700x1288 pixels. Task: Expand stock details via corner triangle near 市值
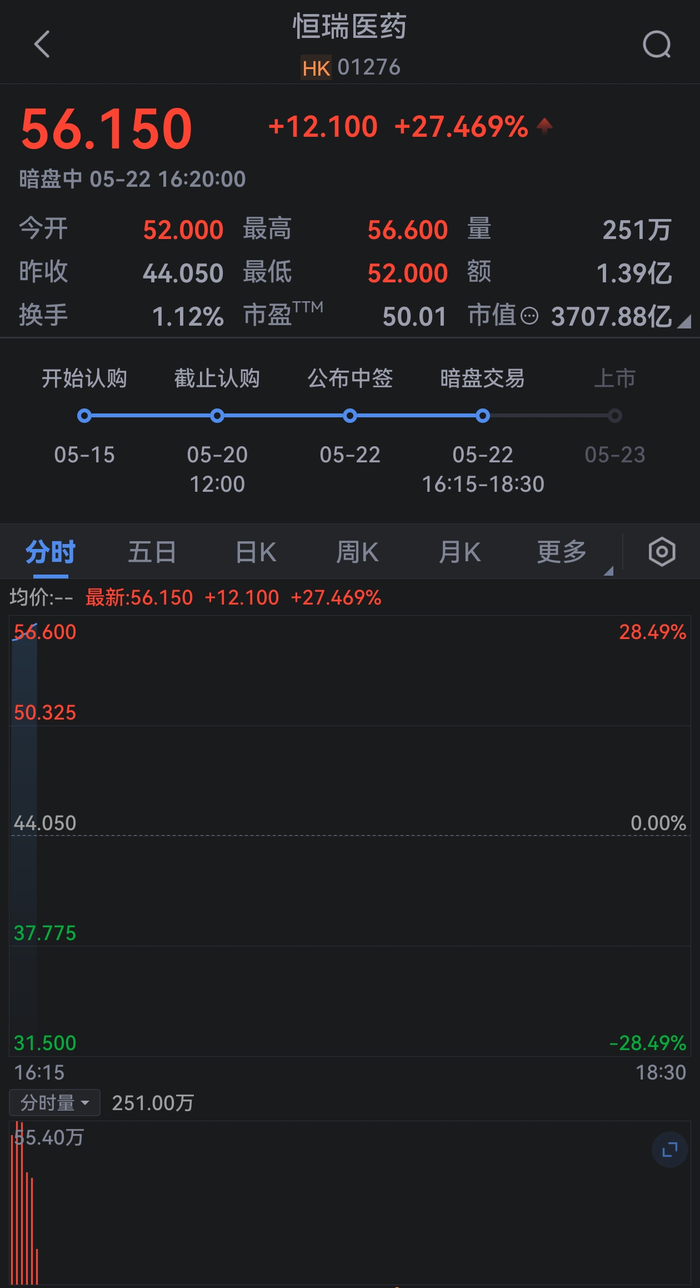coord(684,322)
